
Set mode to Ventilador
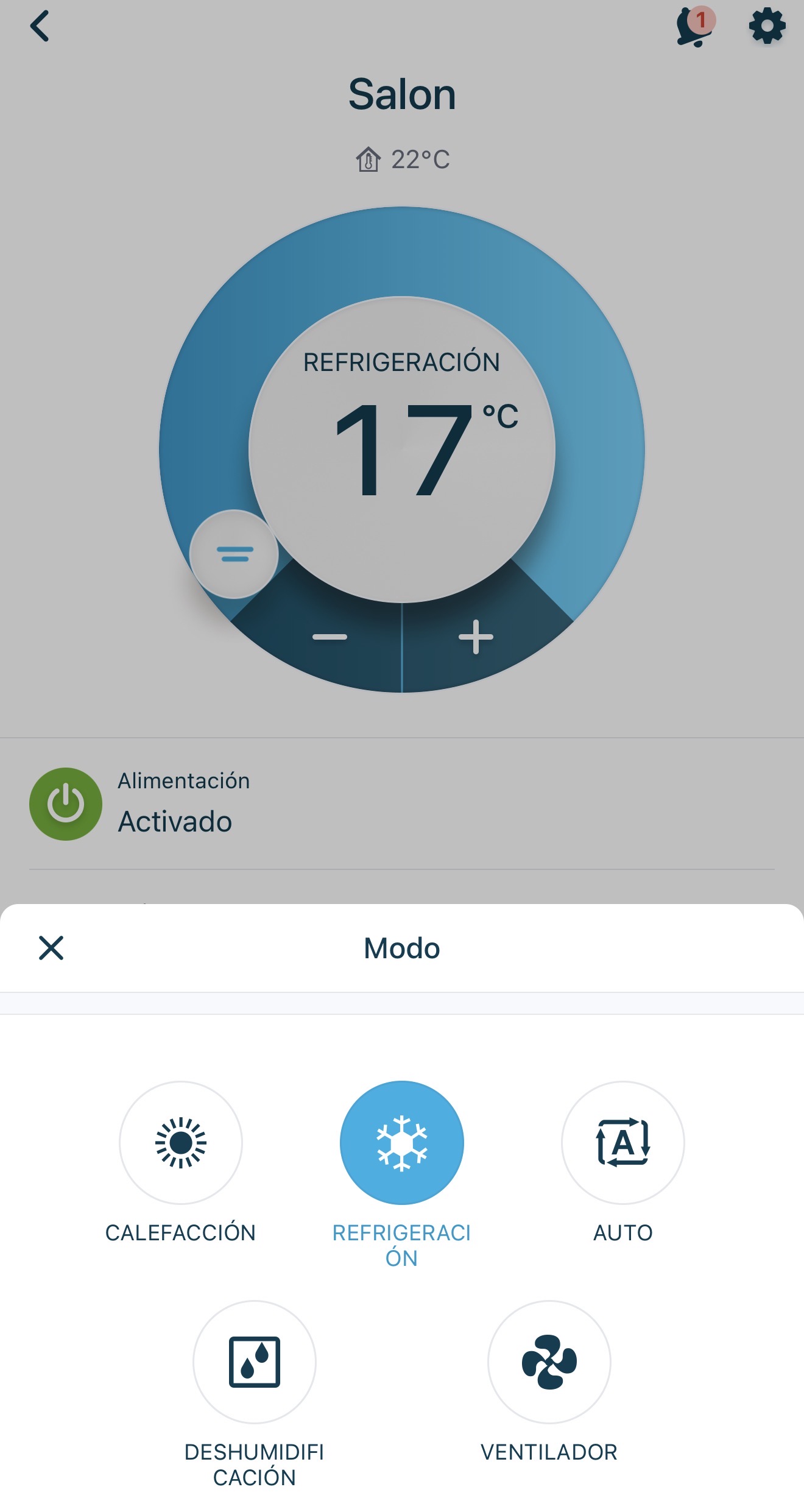[x=549, y=1362]
